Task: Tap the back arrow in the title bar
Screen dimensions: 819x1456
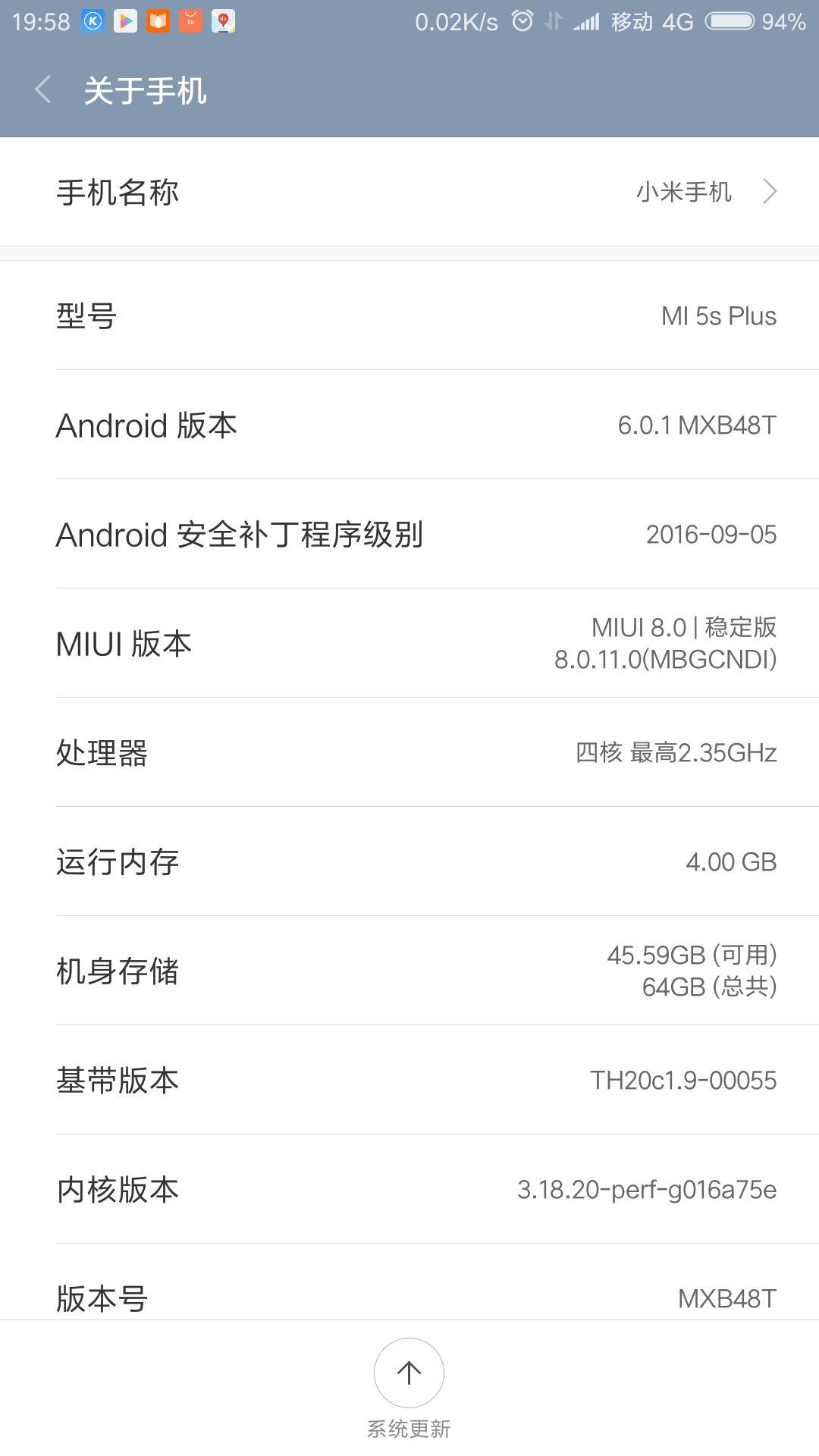Action: pyautogui.click(x=43, y=89)
